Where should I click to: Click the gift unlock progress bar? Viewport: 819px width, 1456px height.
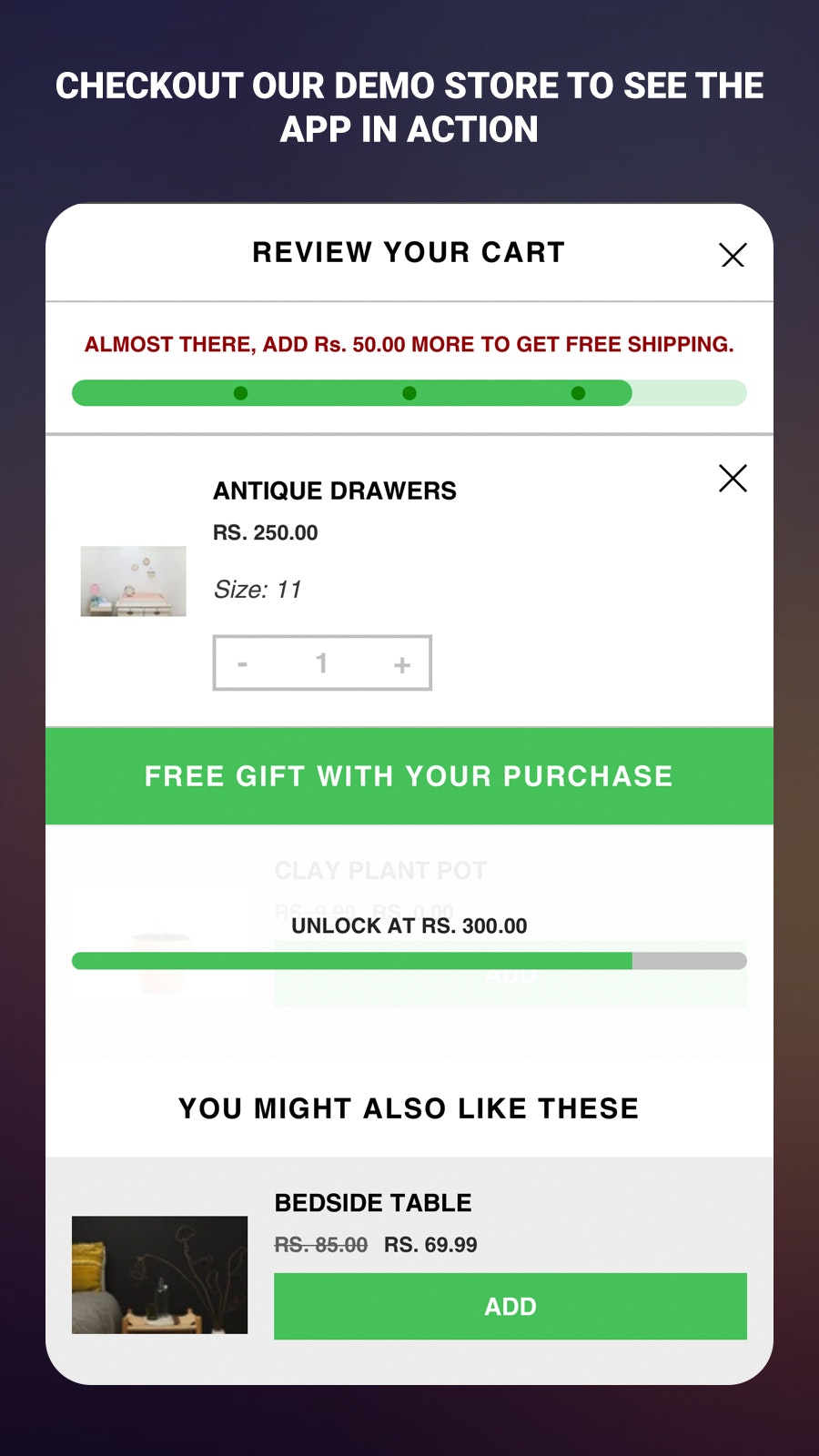tap(409, 959)
